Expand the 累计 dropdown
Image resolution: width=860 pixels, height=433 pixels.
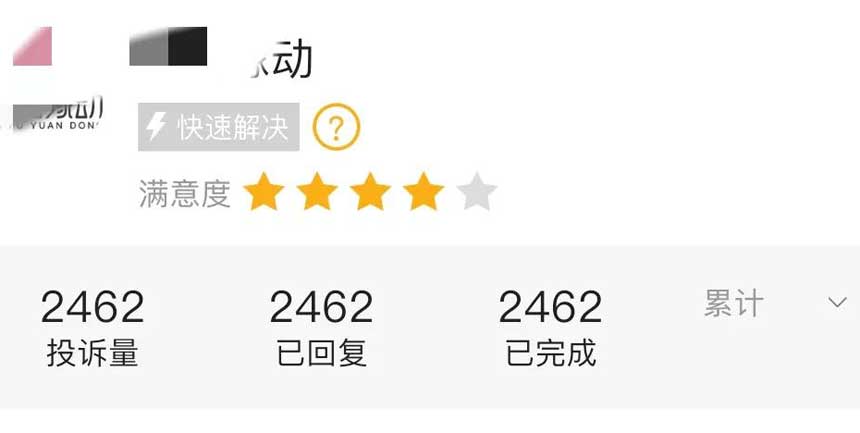tap(837, 303)
